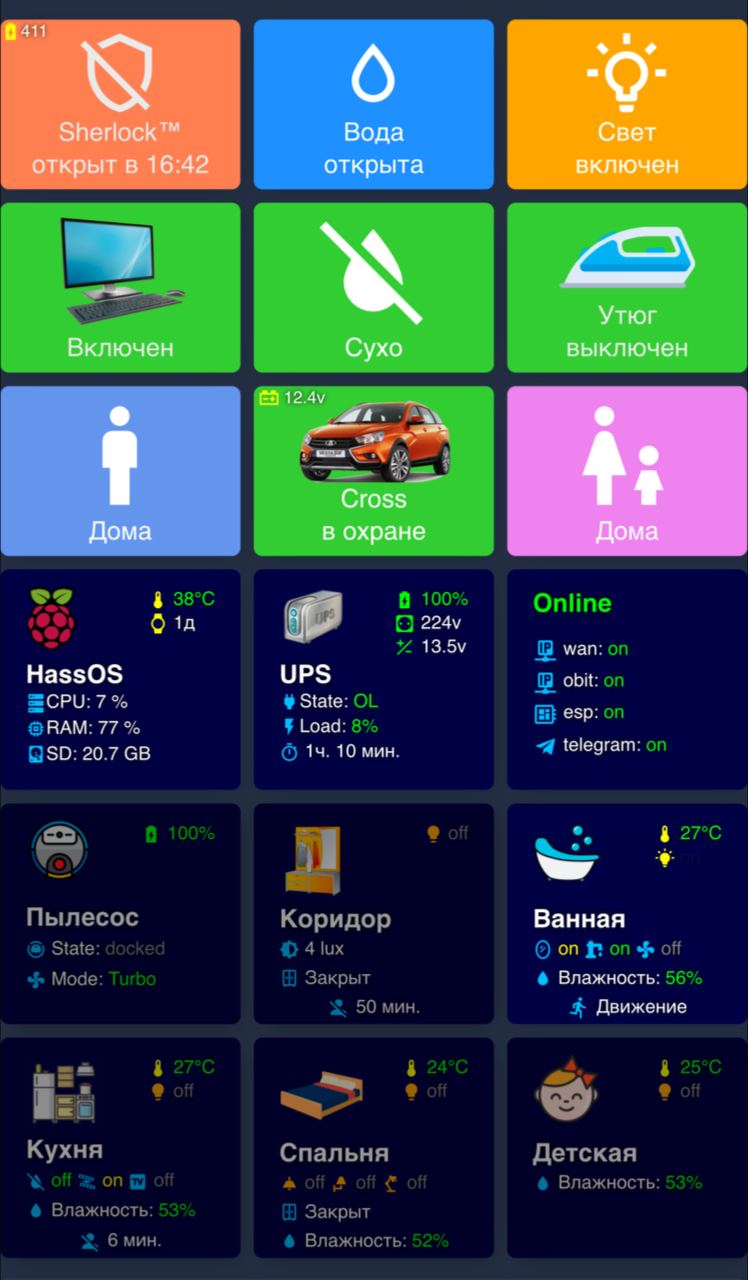Open the Кухня kitchen card
The image size is (748, 1280).
pos(120,1147)
